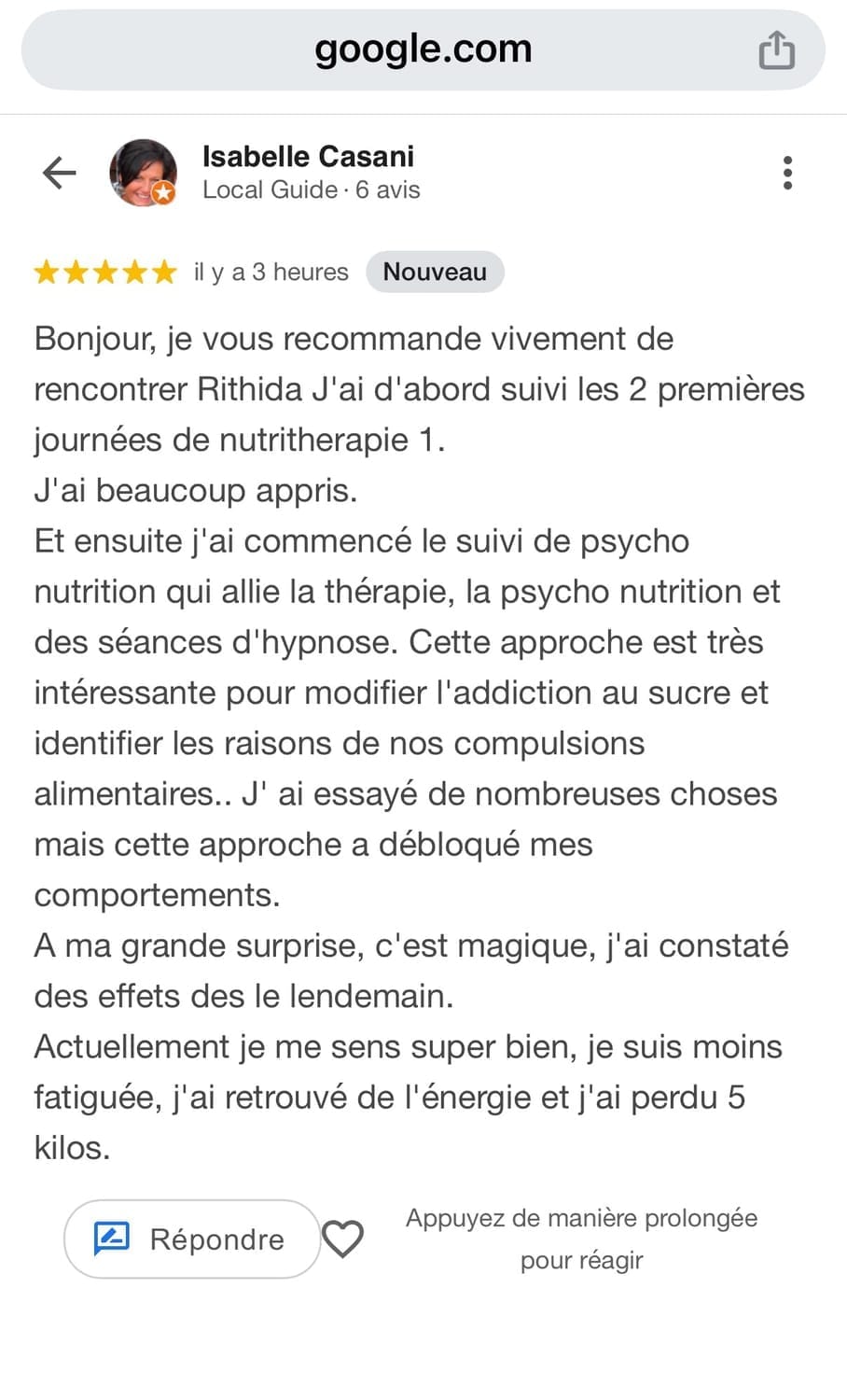Share the page via browser share icon

776,49
